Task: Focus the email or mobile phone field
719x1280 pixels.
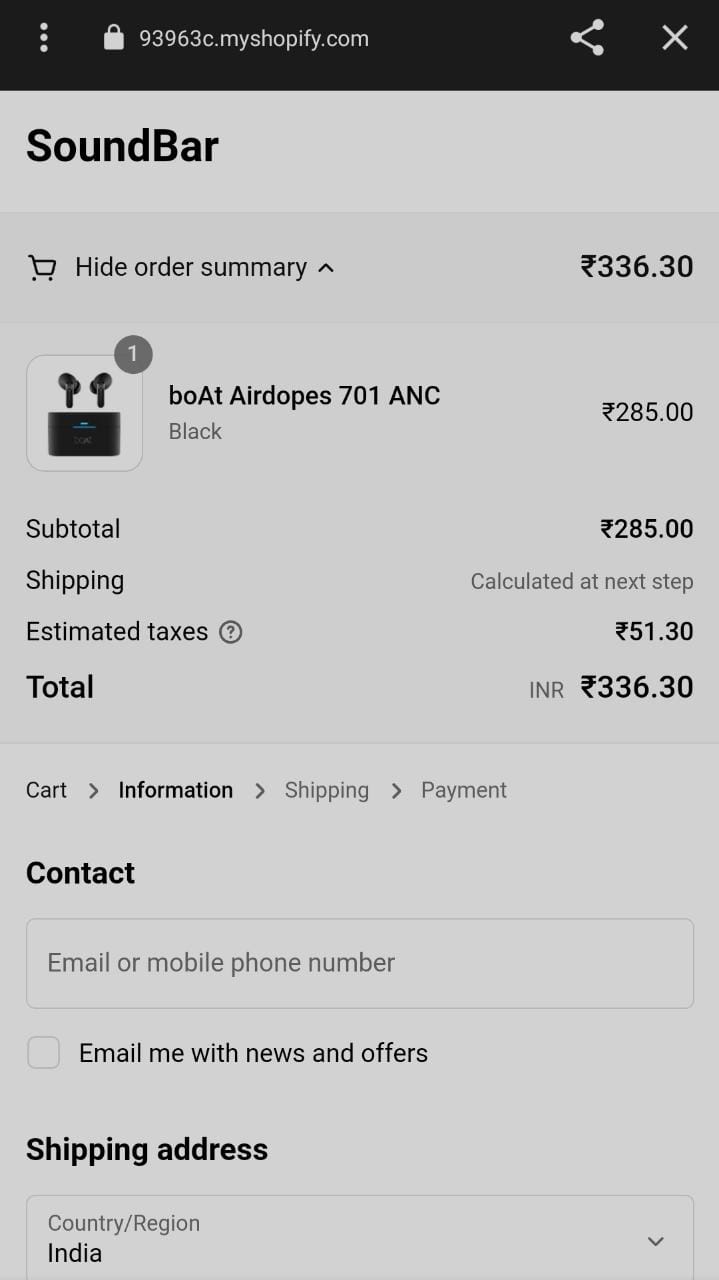Action: tap(359, 963)
